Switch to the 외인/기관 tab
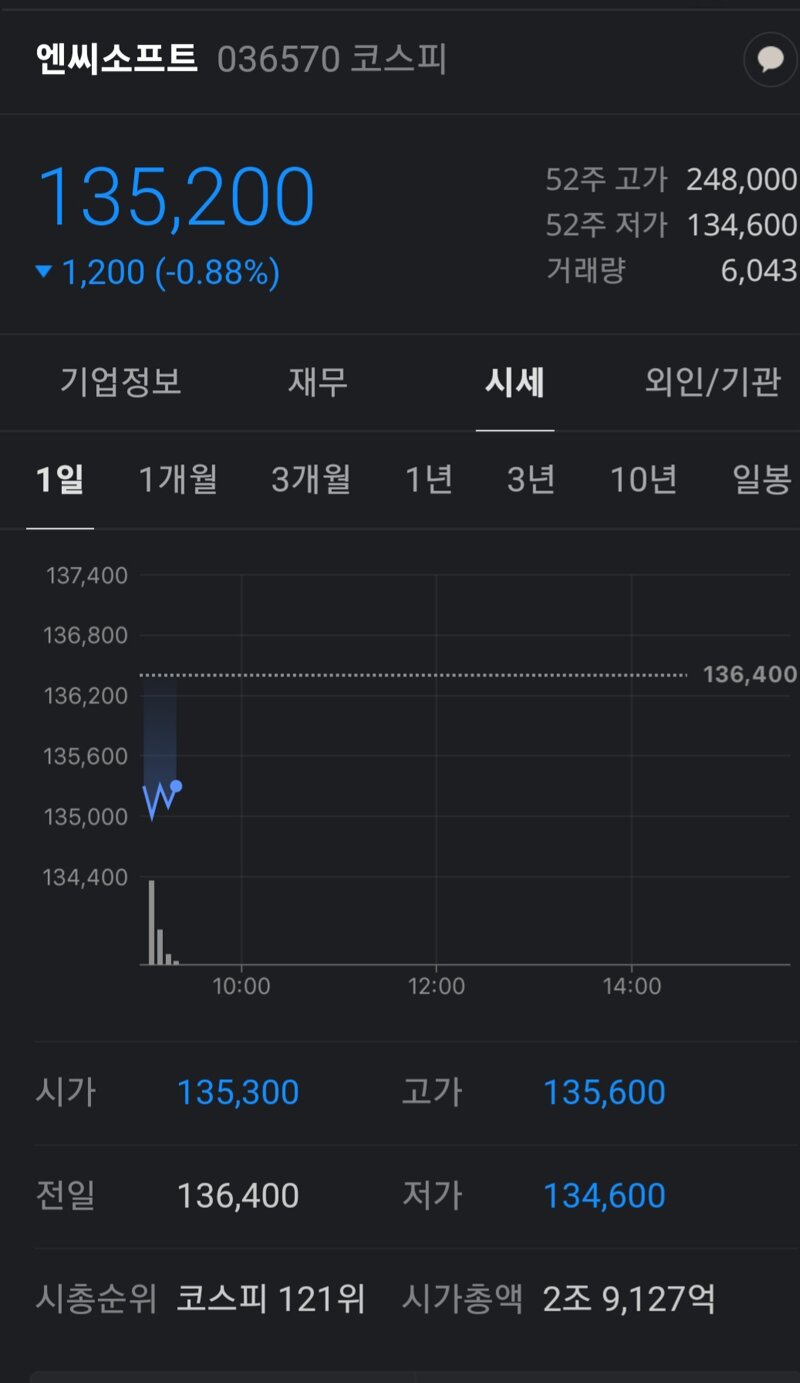This screenshot has height=1383, width=800. tap(712, 382)
